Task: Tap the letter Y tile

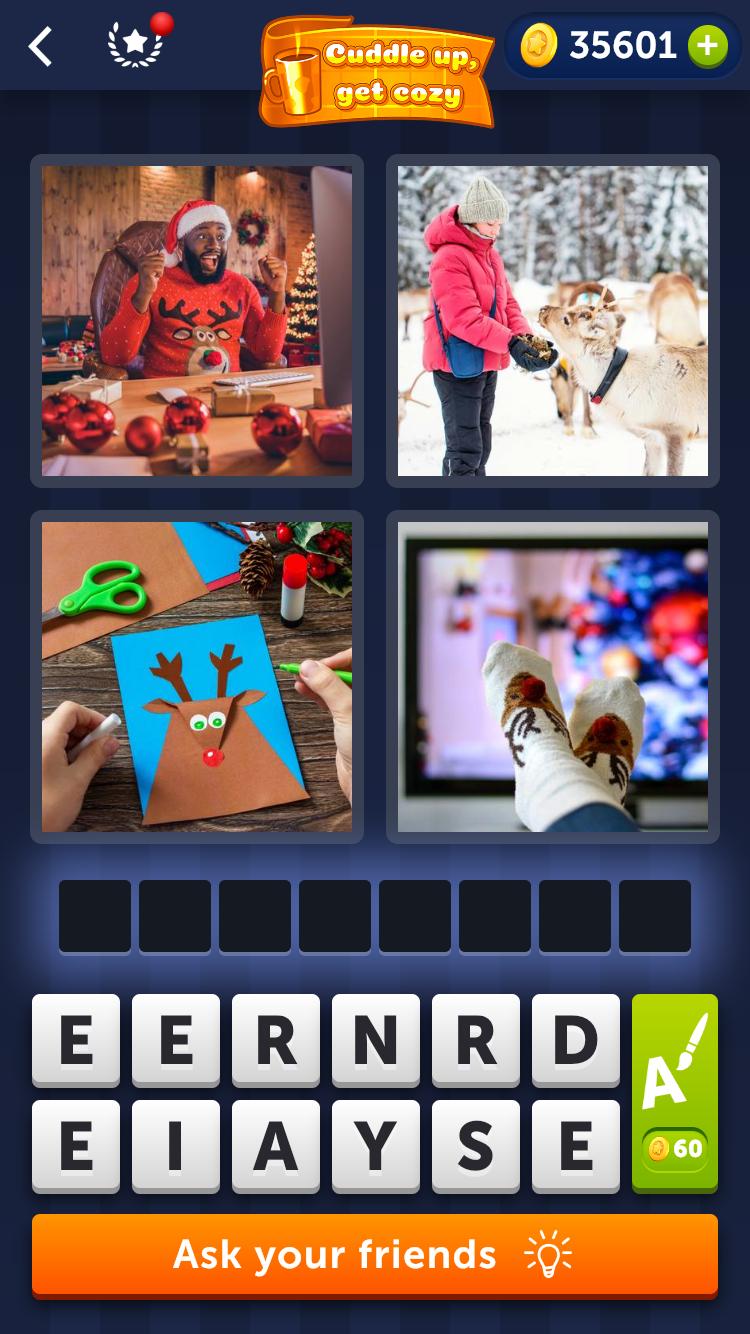Action: pos(376,1146)
